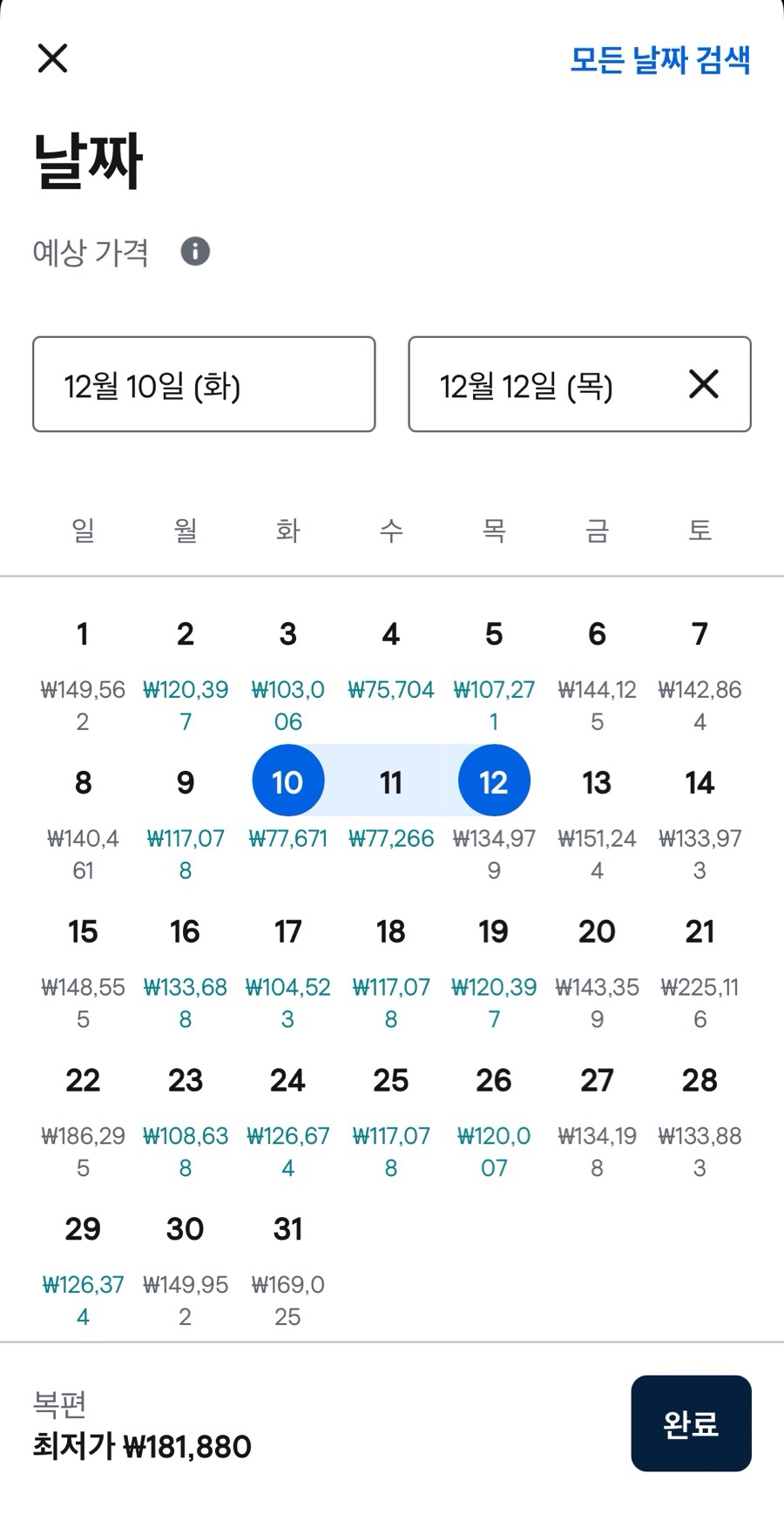The image size is (784, 1521).
Task: Open the 예상 가격 info icon
Action: coord(195,252)
